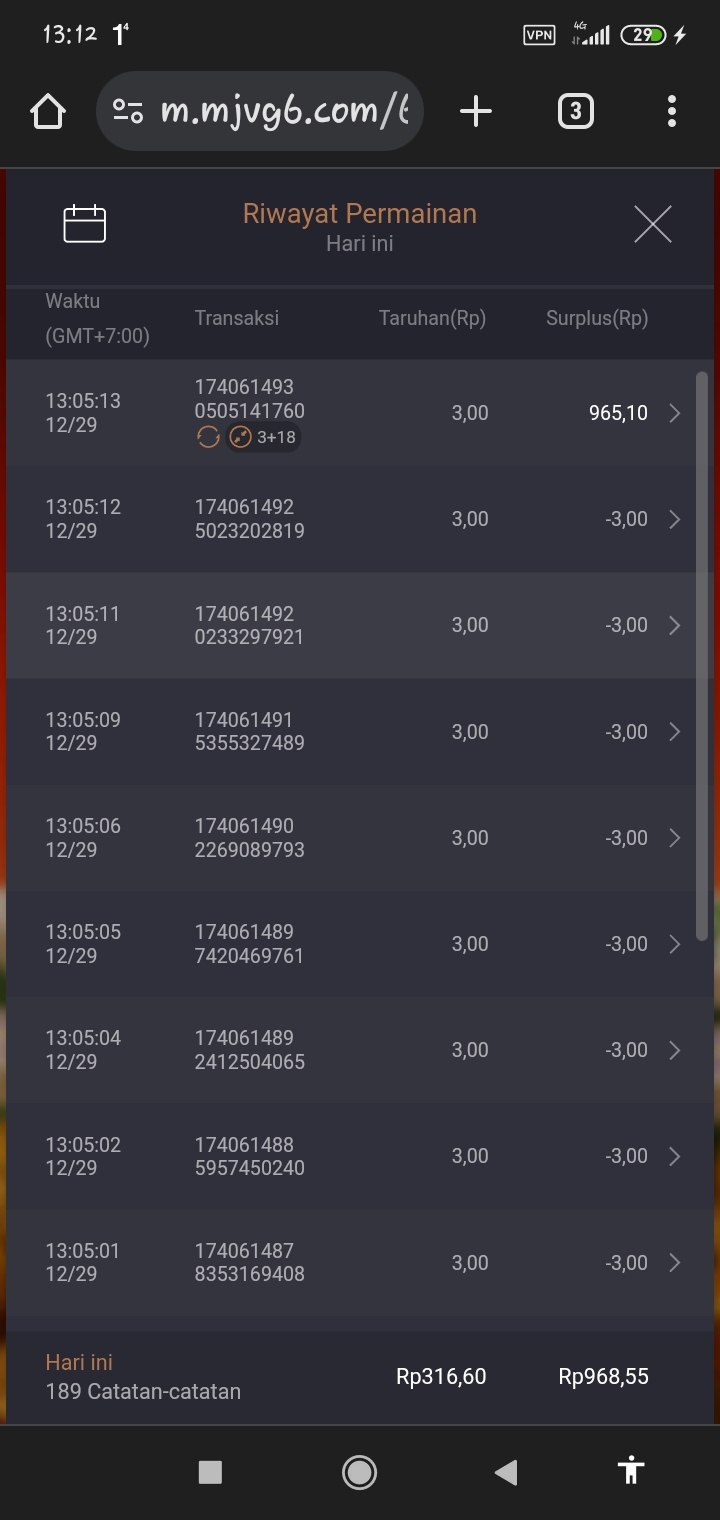Open the transaction ending 7420469761
720x1520 pixels.
click(x=360, y=944)
